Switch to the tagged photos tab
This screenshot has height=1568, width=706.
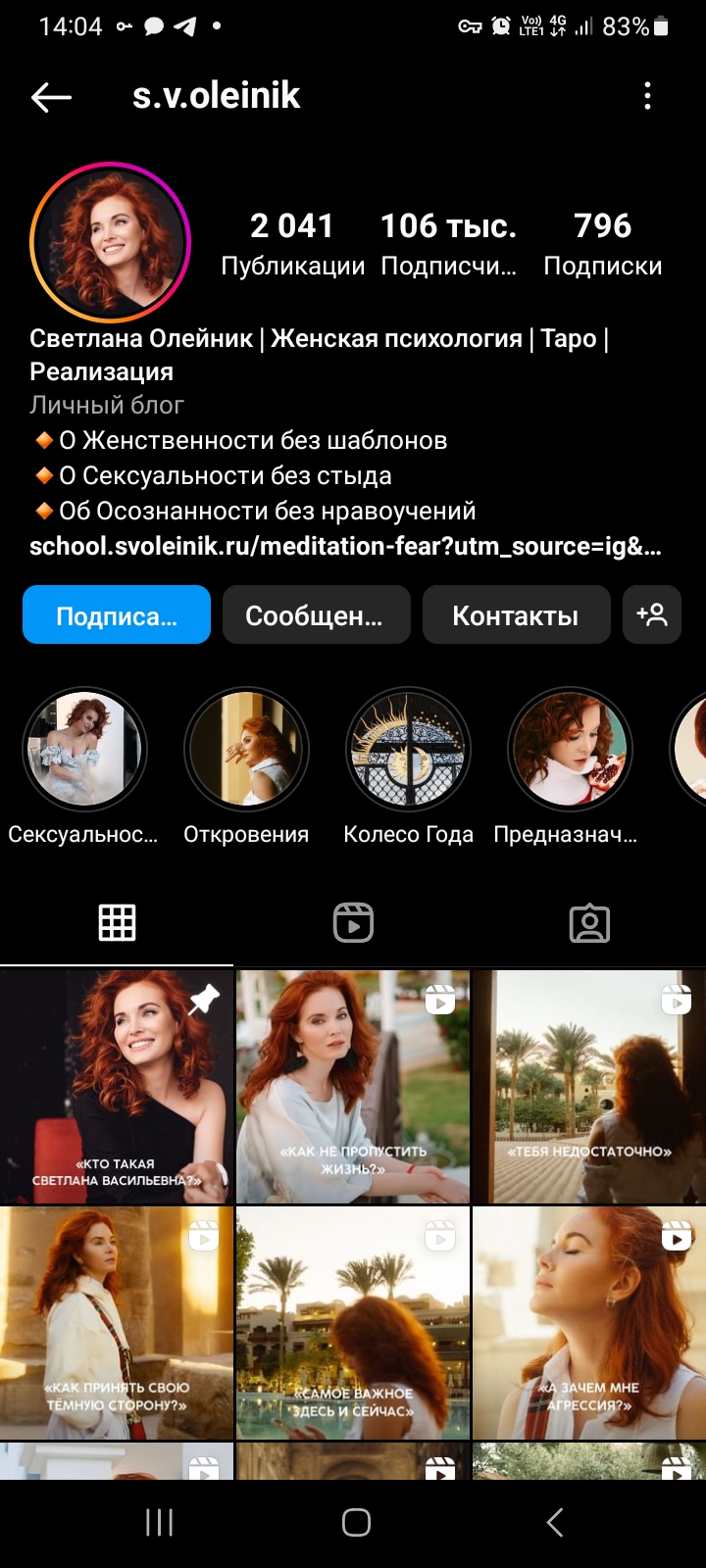tap(589, 923)
